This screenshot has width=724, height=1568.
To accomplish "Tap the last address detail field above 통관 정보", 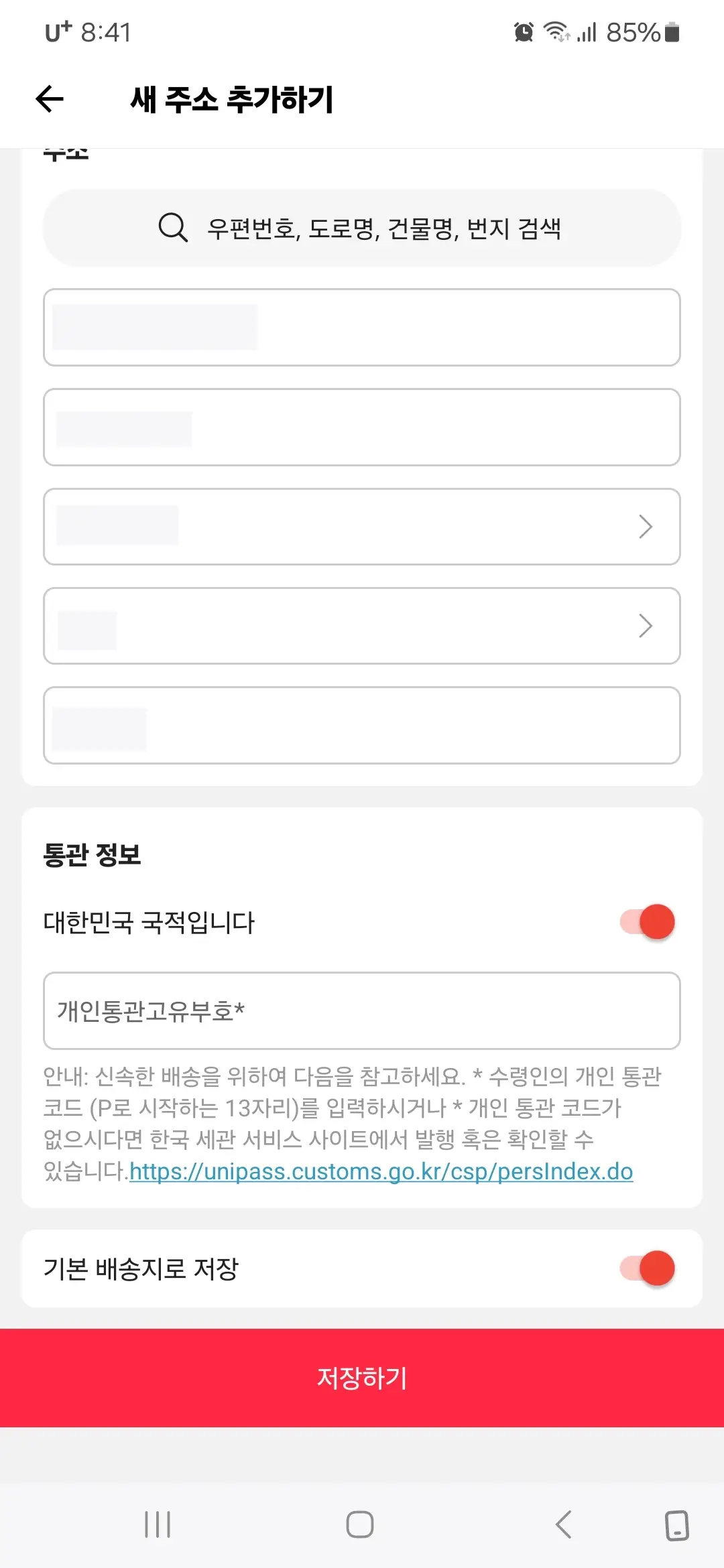I will 362,726.
